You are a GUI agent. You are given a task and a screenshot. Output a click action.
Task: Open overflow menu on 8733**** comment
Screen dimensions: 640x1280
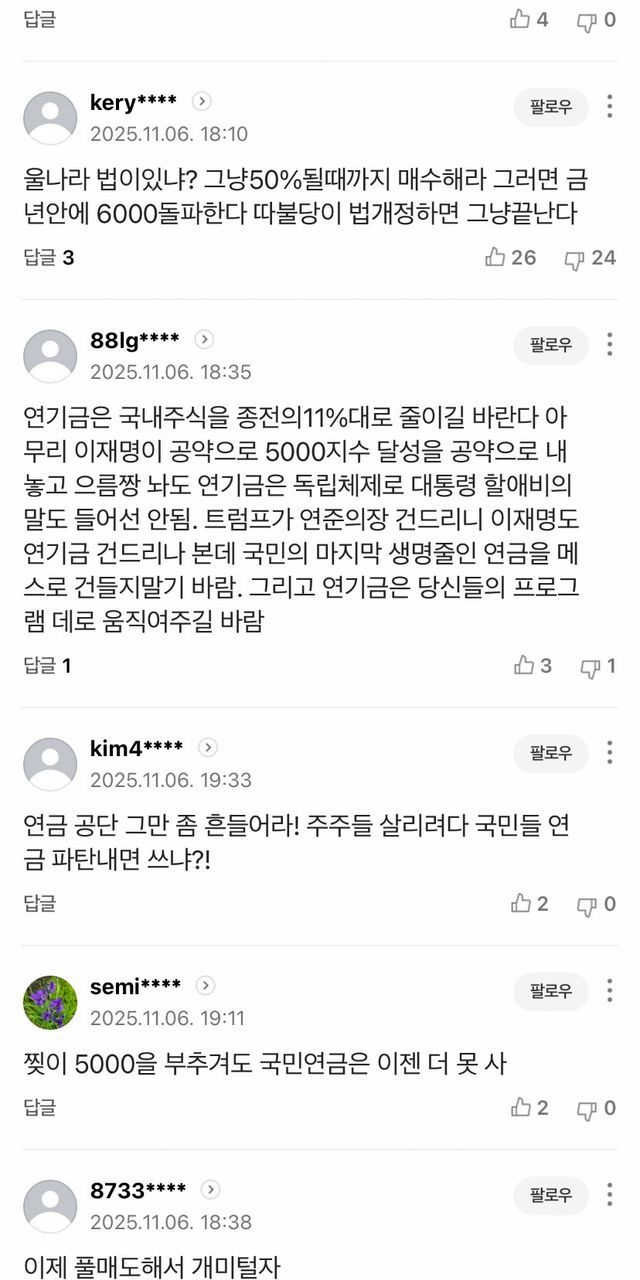coord(610,1194)
